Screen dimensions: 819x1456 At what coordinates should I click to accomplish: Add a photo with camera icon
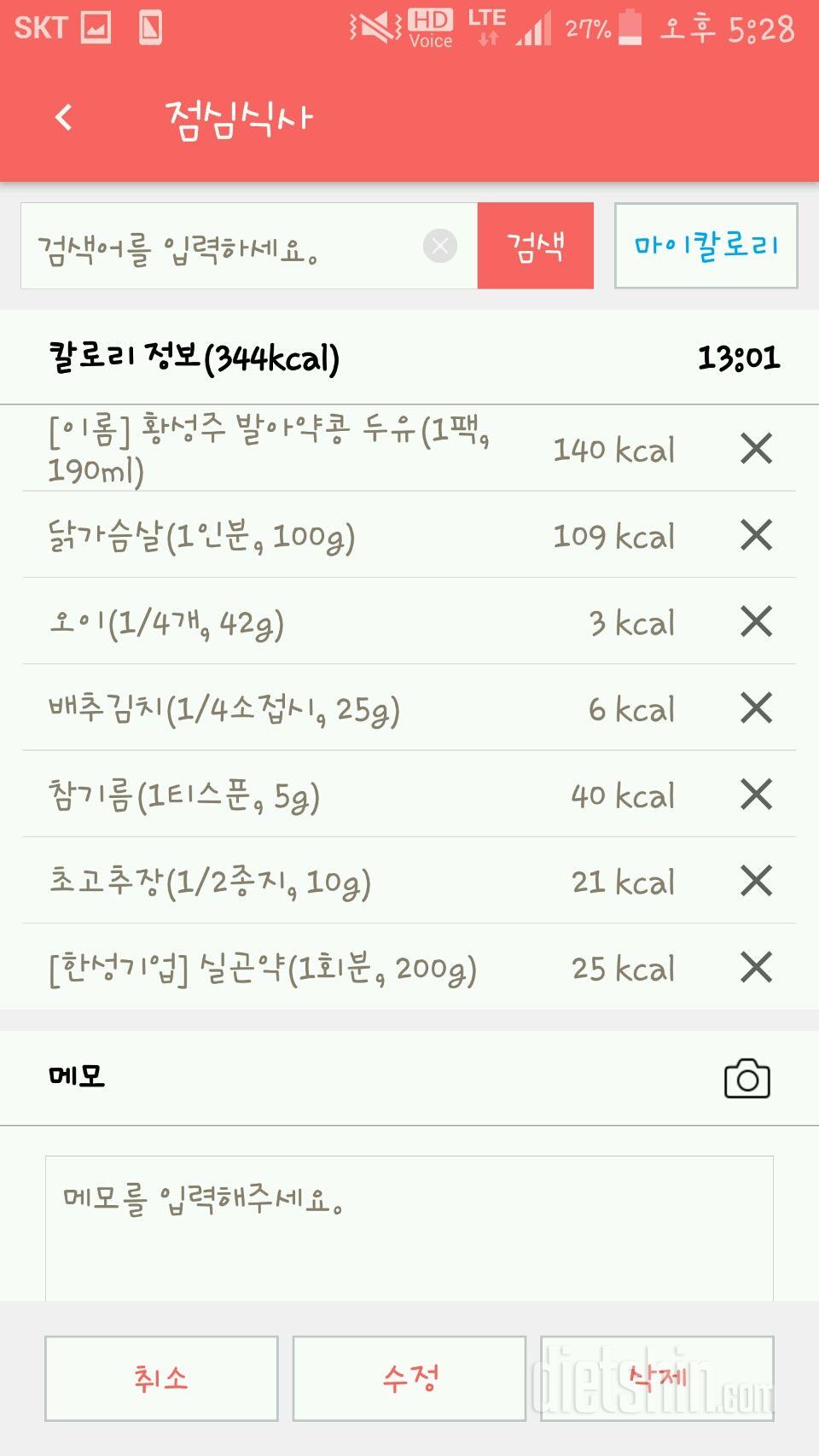tap(747, 1078)
